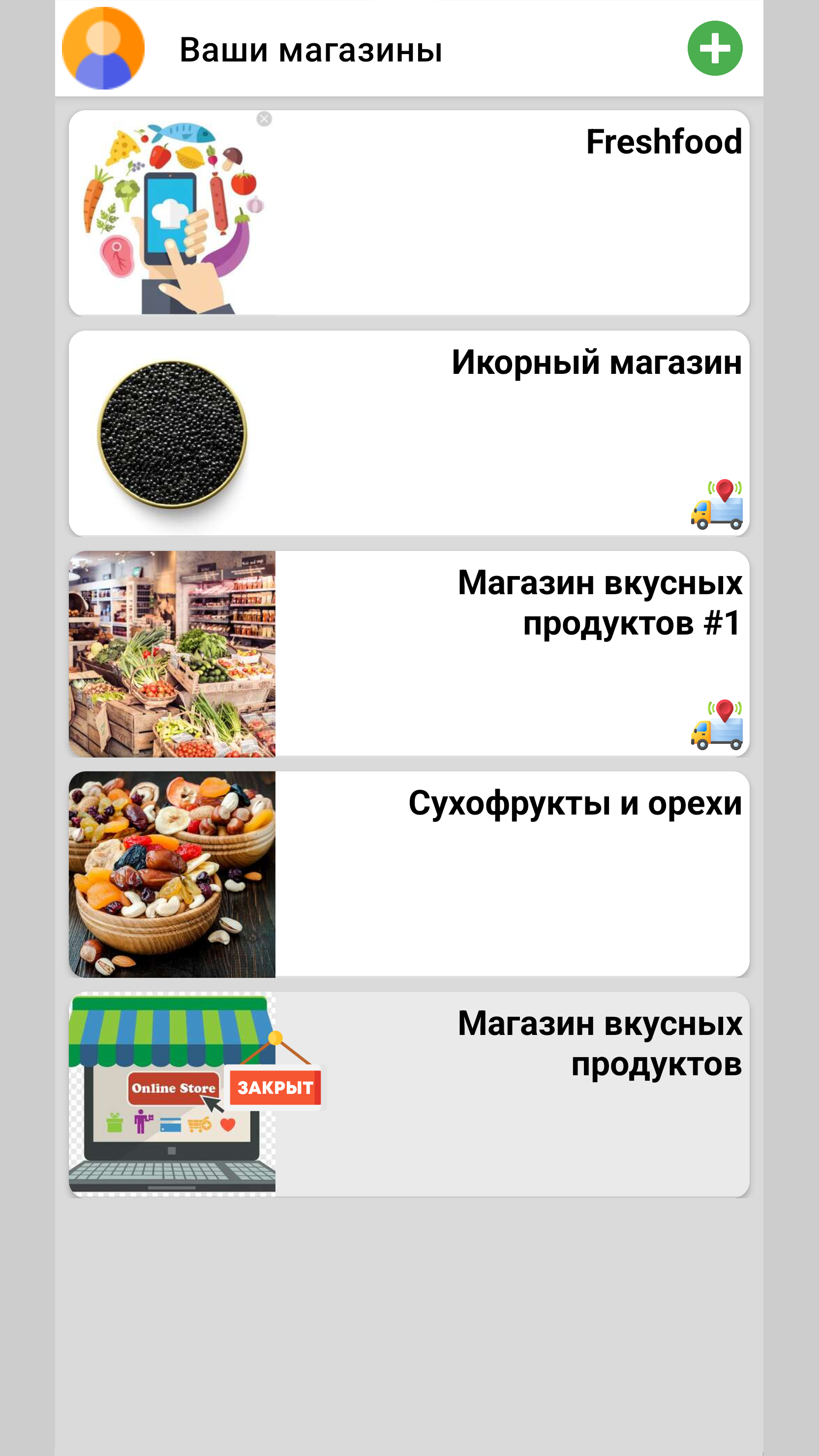This screenshot has width=819, height=1456.
Task: Open the Freshfood store
Action: 409,212
